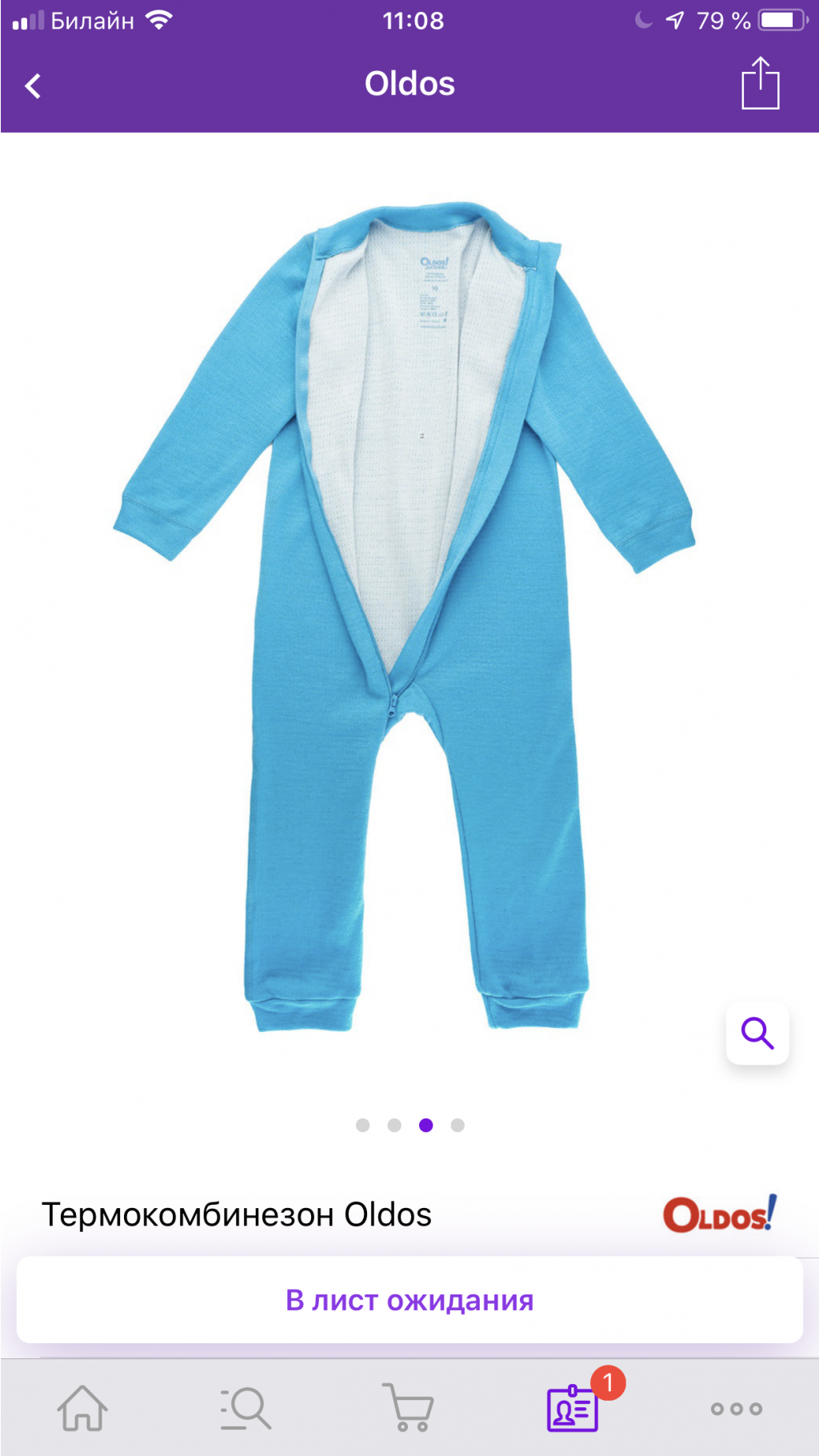819x1456 pixels.
Task: Open the Oldos brand logo
Action: click(x=719, y=1214)
